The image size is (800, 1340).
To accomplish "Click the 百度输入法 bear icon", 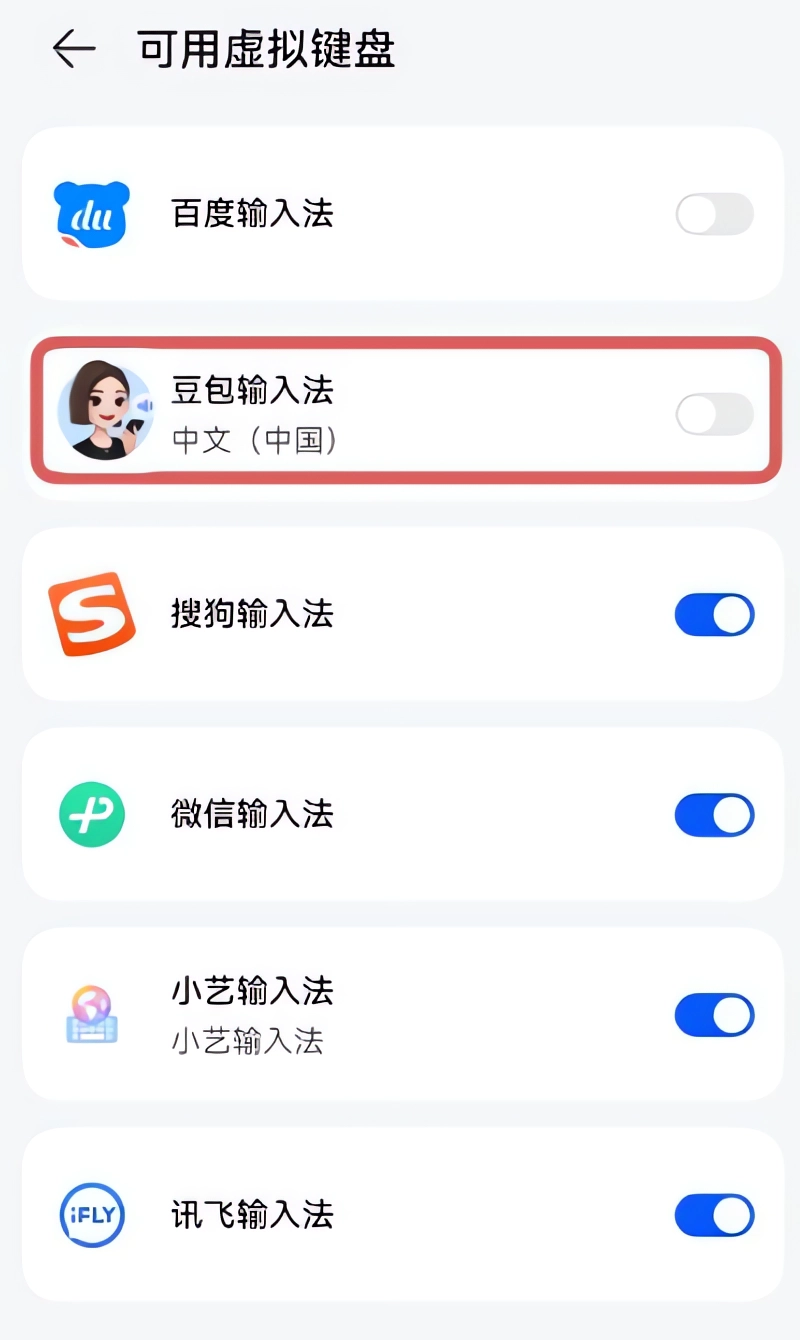I will [x=91, y=215].
